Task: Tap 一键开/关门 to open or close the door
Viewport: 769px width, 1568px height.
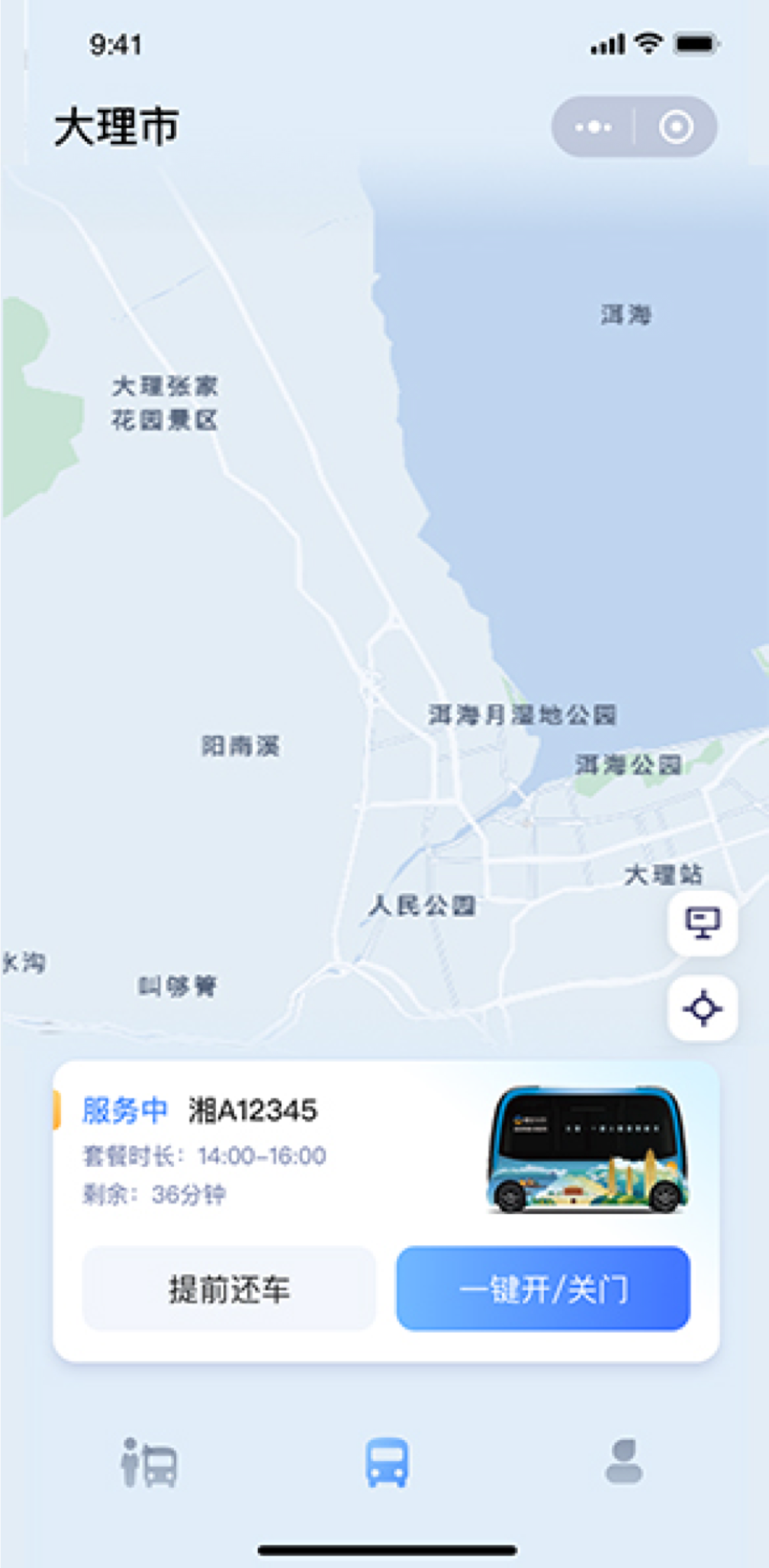Action: (x=543, y=1288)
